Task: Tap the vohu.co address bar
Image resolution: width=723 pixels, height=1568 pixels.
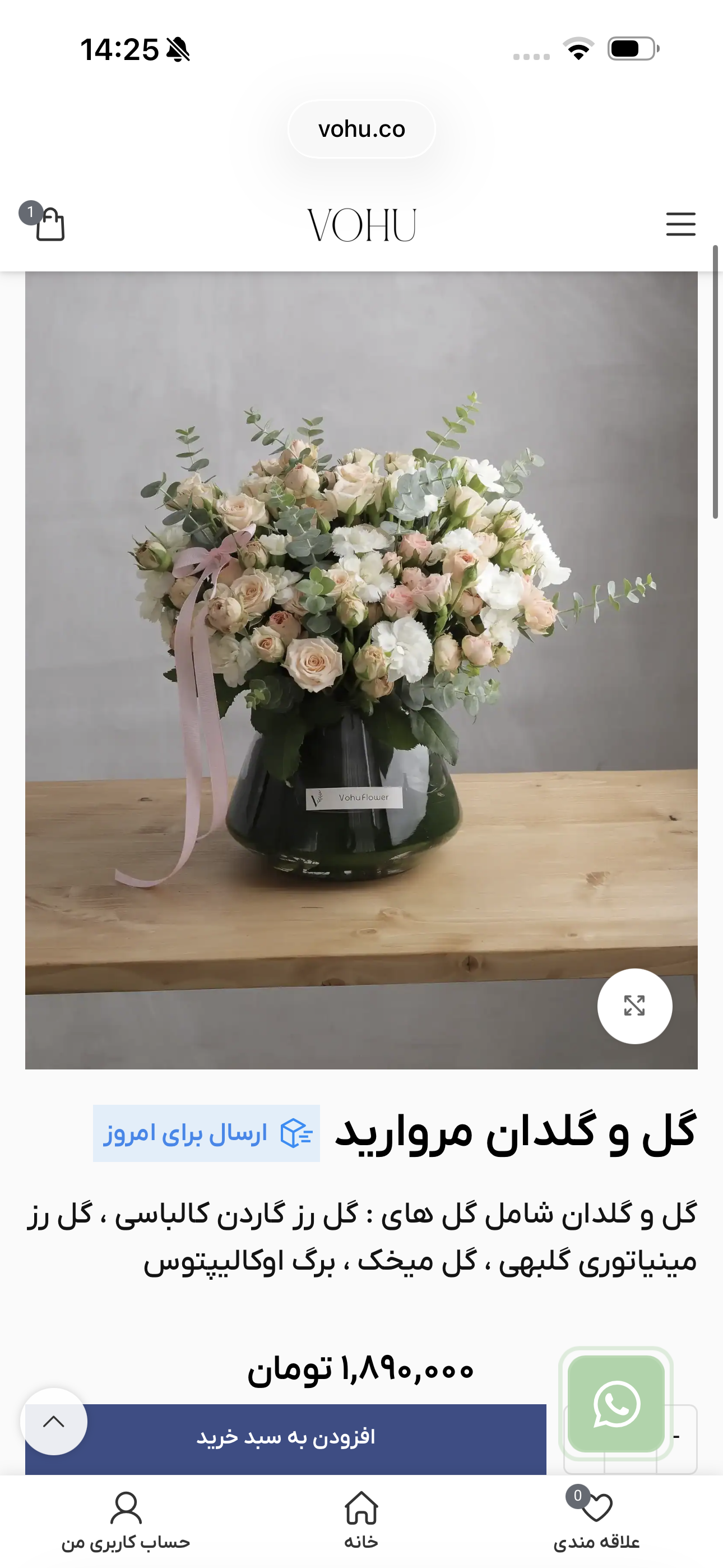Action: [361, 129]
